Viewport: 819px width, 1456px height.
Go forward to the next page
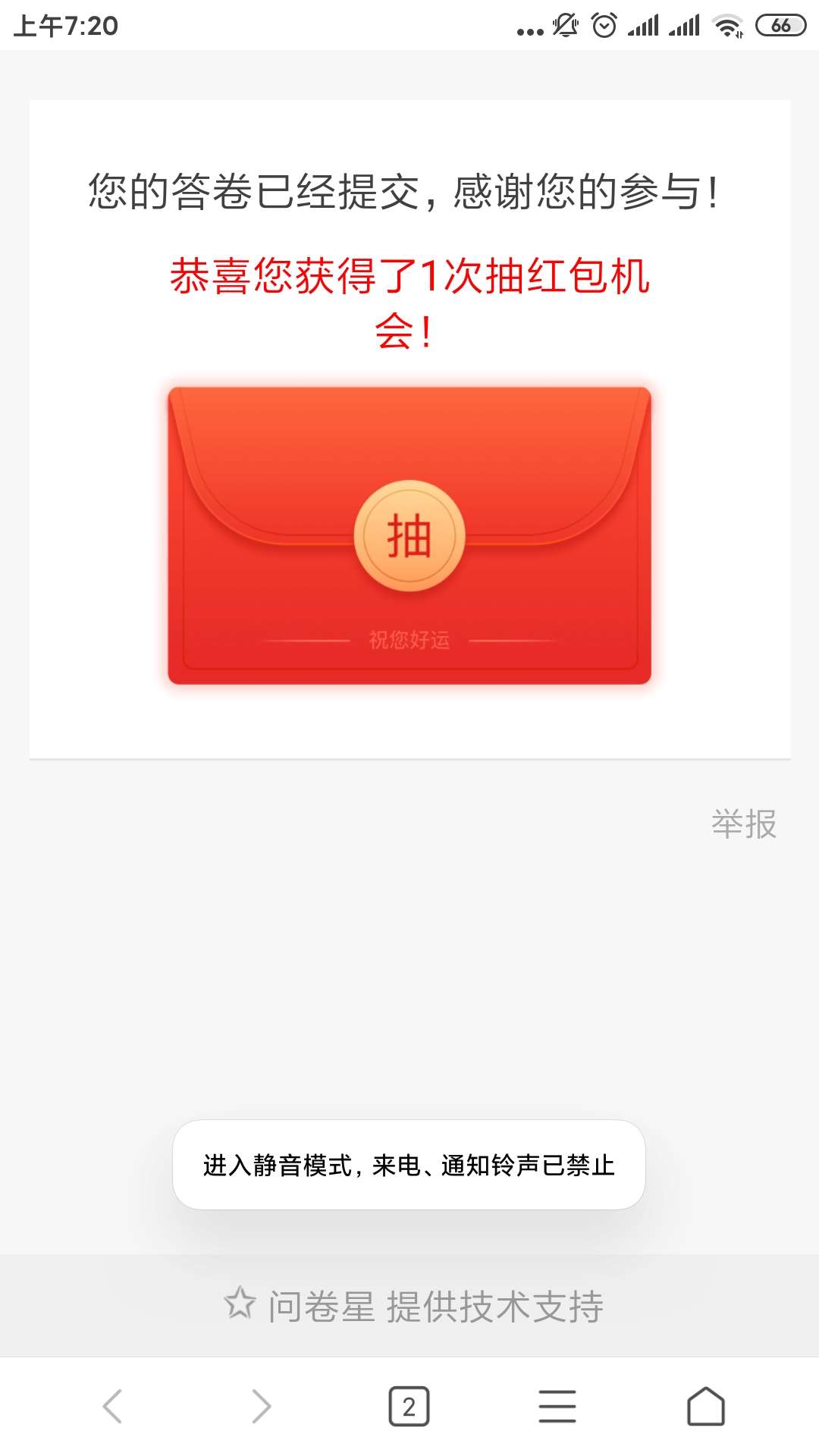click(261, 1407)
